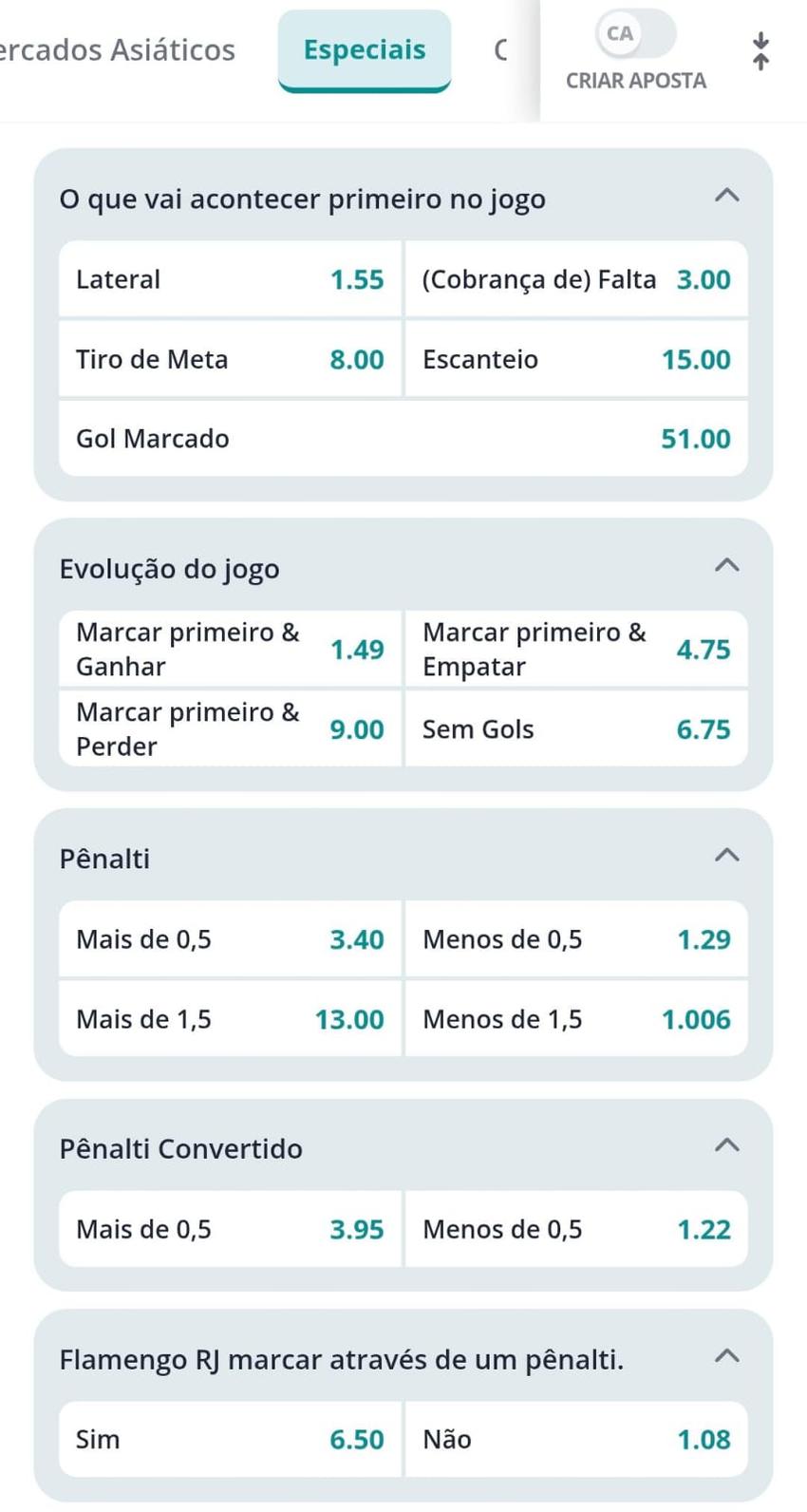Viewport: 807px width, 1512px height.
Task: Collapse the 'O que vai acontecer primeiro no jogo' section
Action: pyautogui.click(x=726, y=196)
